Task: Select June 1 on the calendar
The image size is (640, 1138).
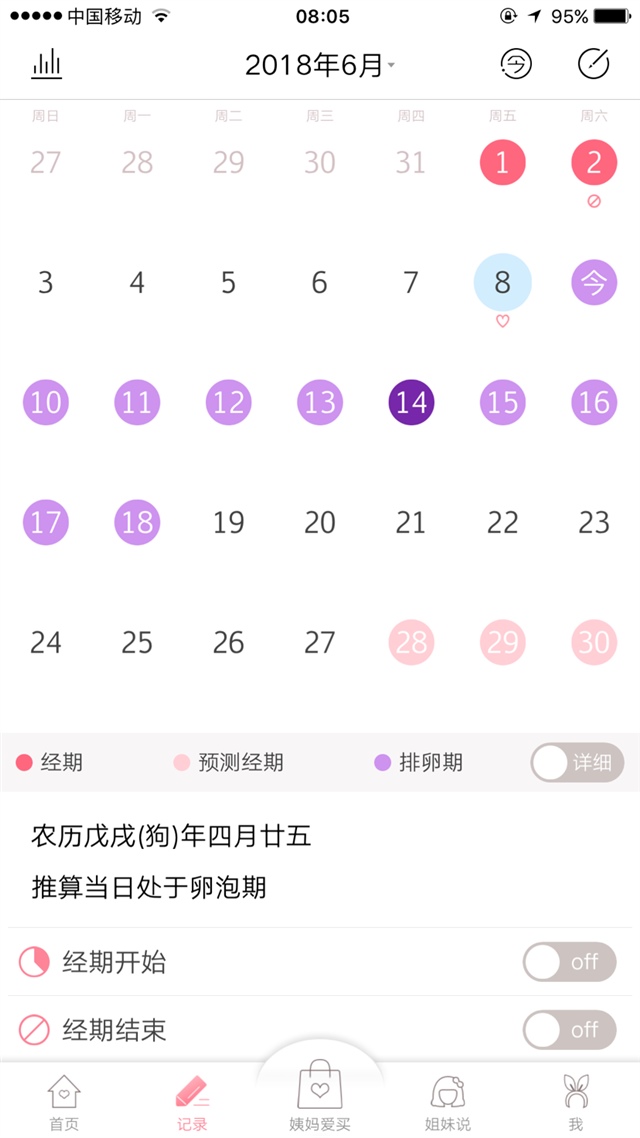Action: click(x=502, y=162)
